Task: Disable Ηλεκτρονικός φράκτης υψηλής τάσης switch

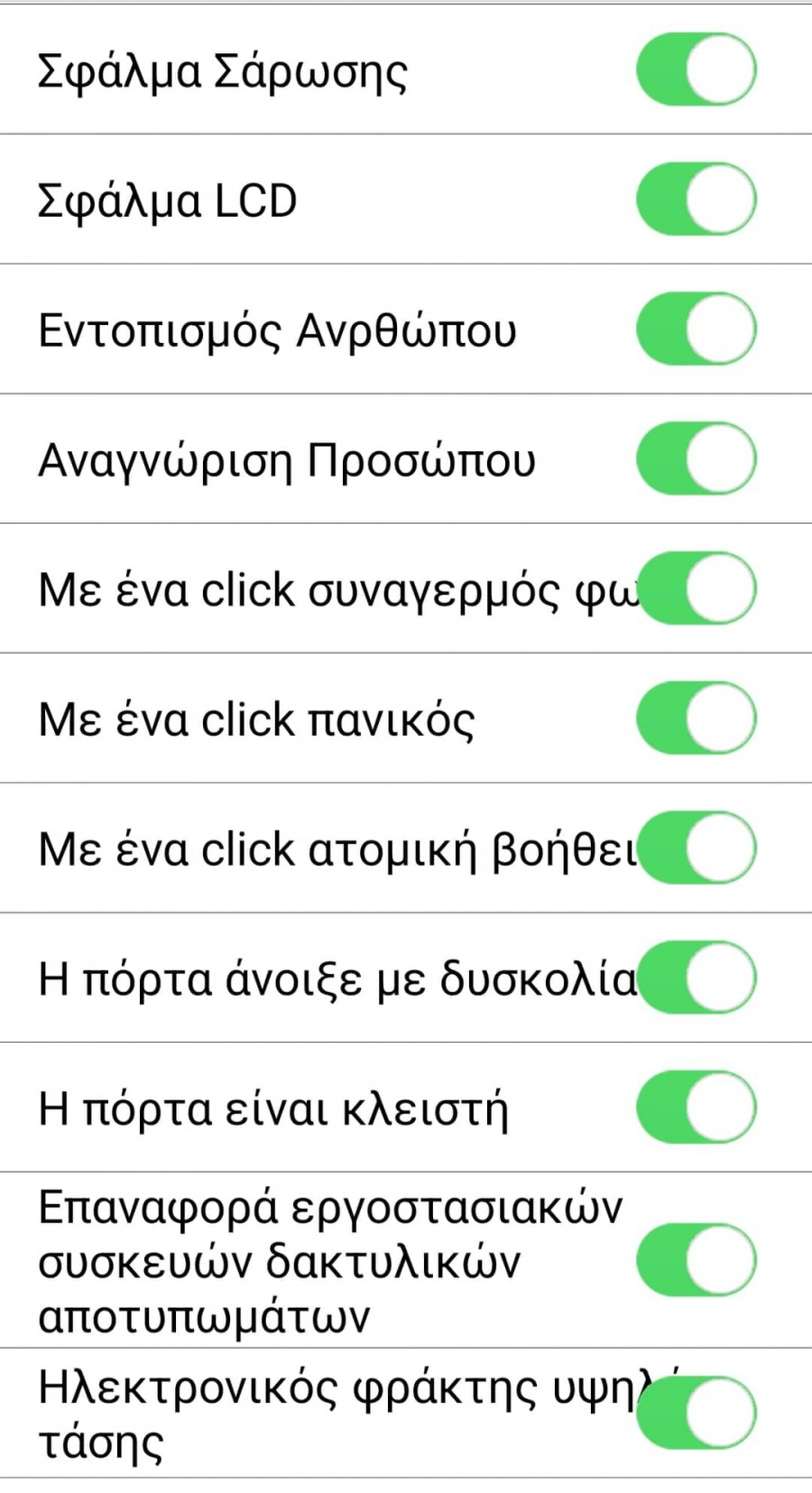Action: coord(696,1413)
